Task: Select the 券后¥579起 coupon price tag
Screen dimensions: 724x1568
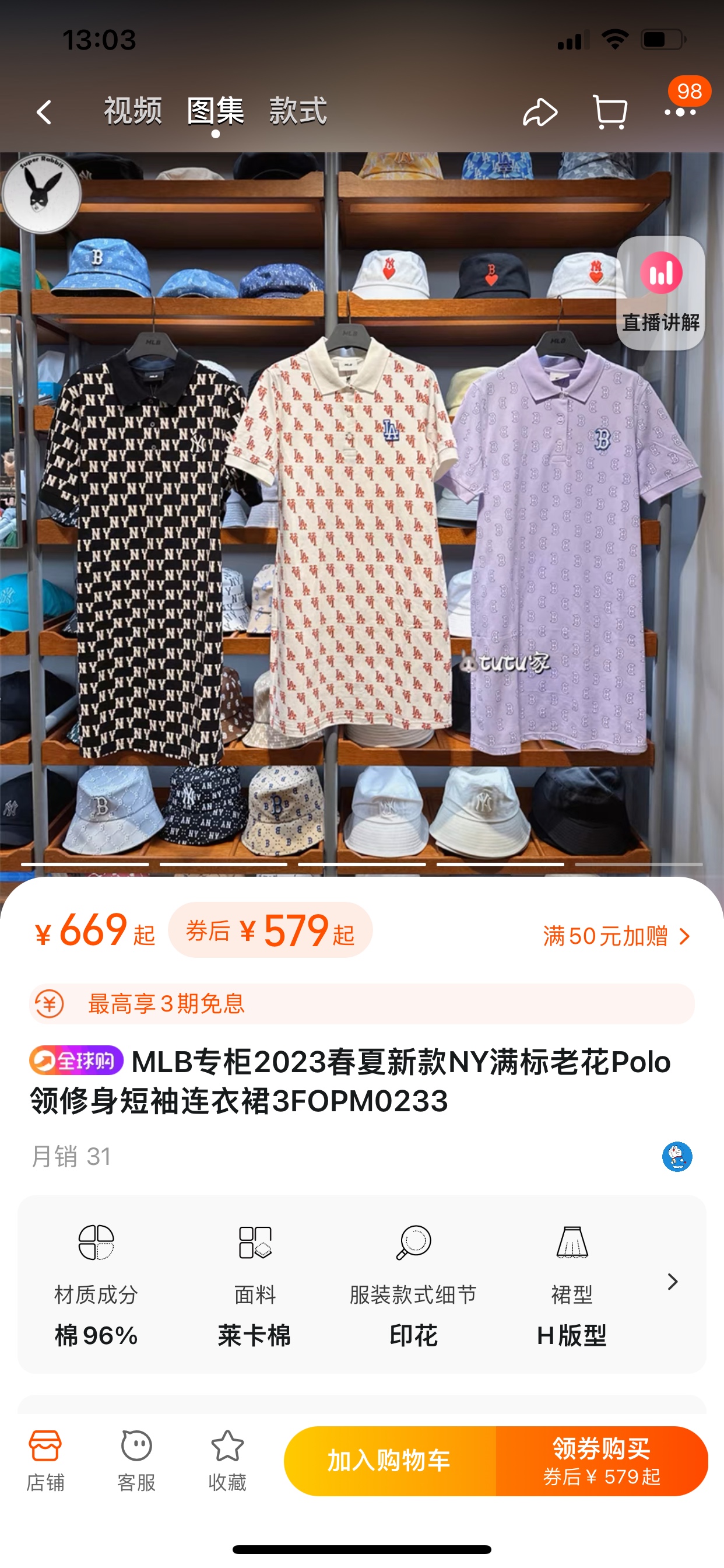Action: (x=270, y=930)
